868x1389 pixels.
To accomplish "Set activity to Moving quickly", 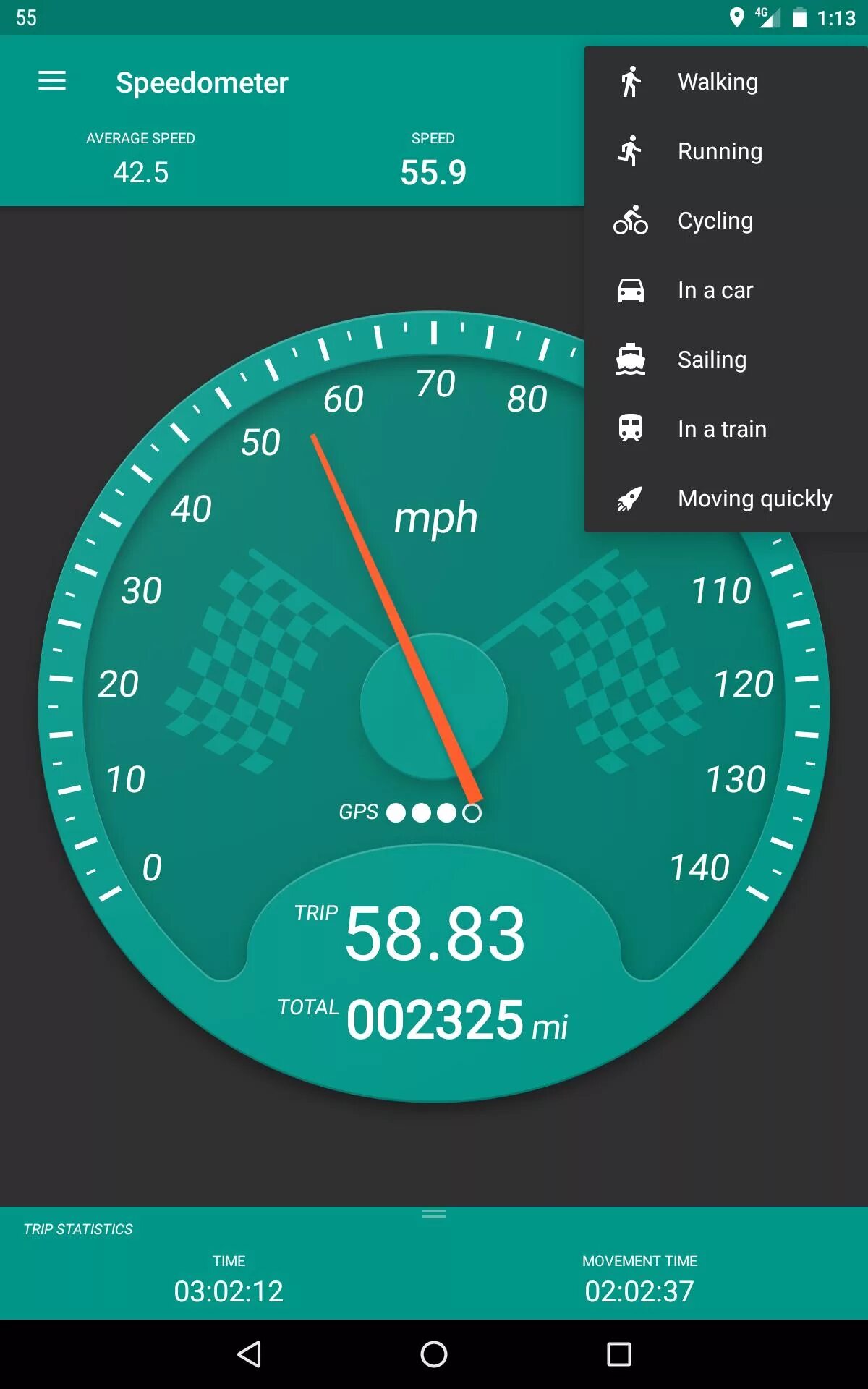I will coord(754,498).
